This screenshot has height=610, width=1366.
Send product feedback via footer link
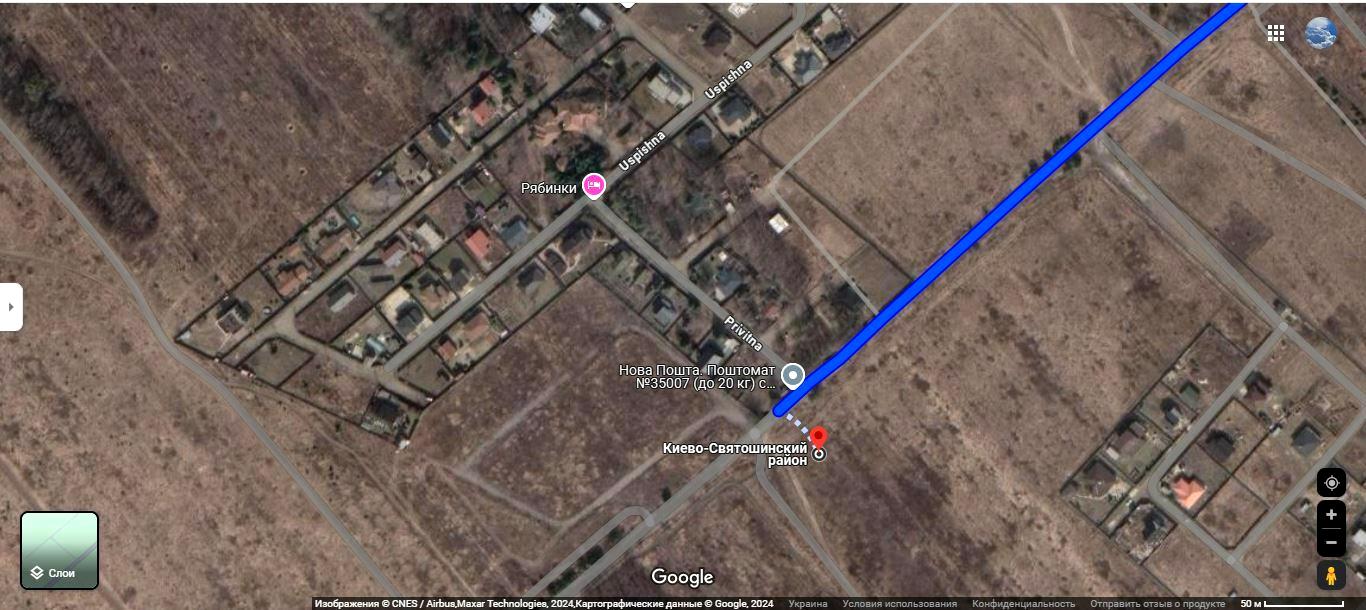[1157, 604]
